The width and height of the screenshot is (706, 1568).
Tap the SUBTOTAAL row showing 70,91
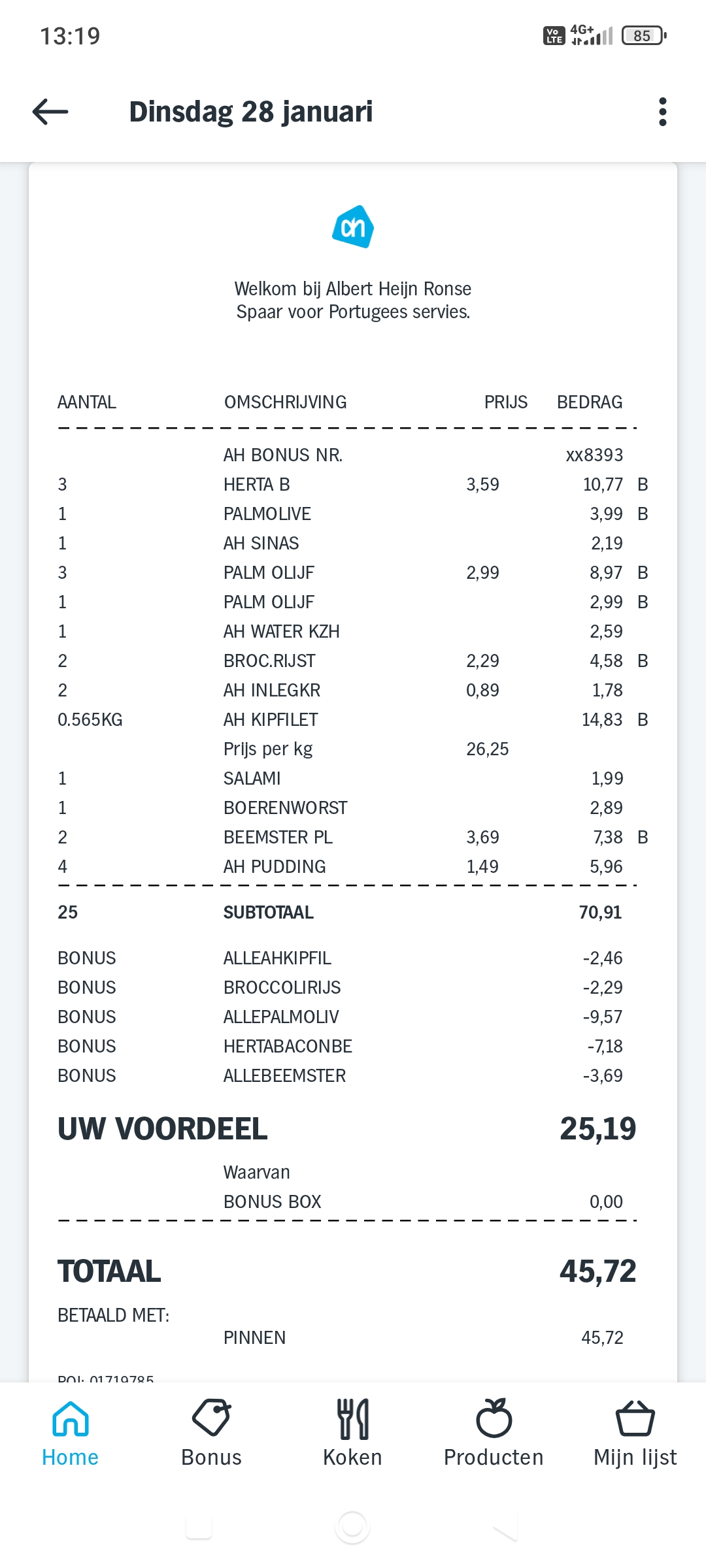point(353,912)
